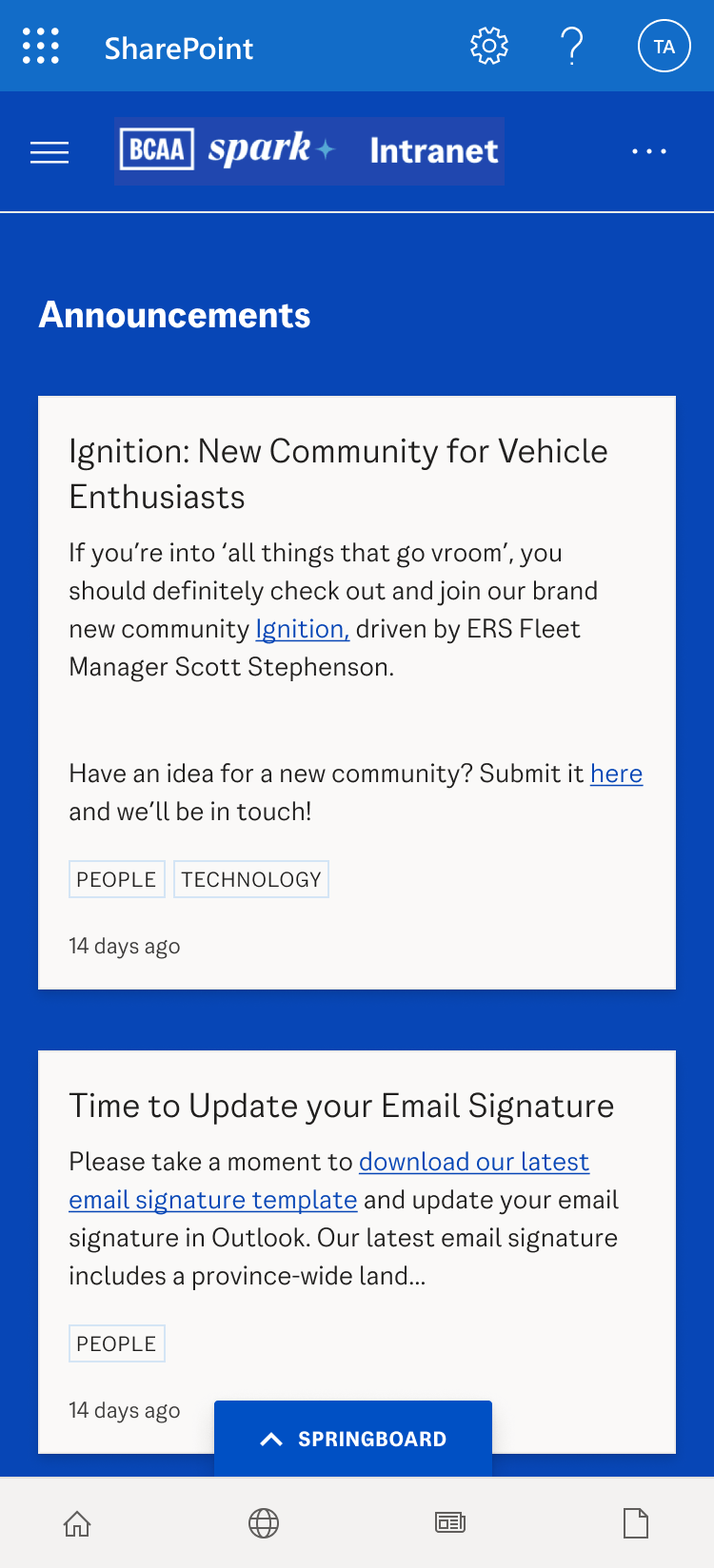Click the document icon in bottom navigation

(x=637, y=1523)
